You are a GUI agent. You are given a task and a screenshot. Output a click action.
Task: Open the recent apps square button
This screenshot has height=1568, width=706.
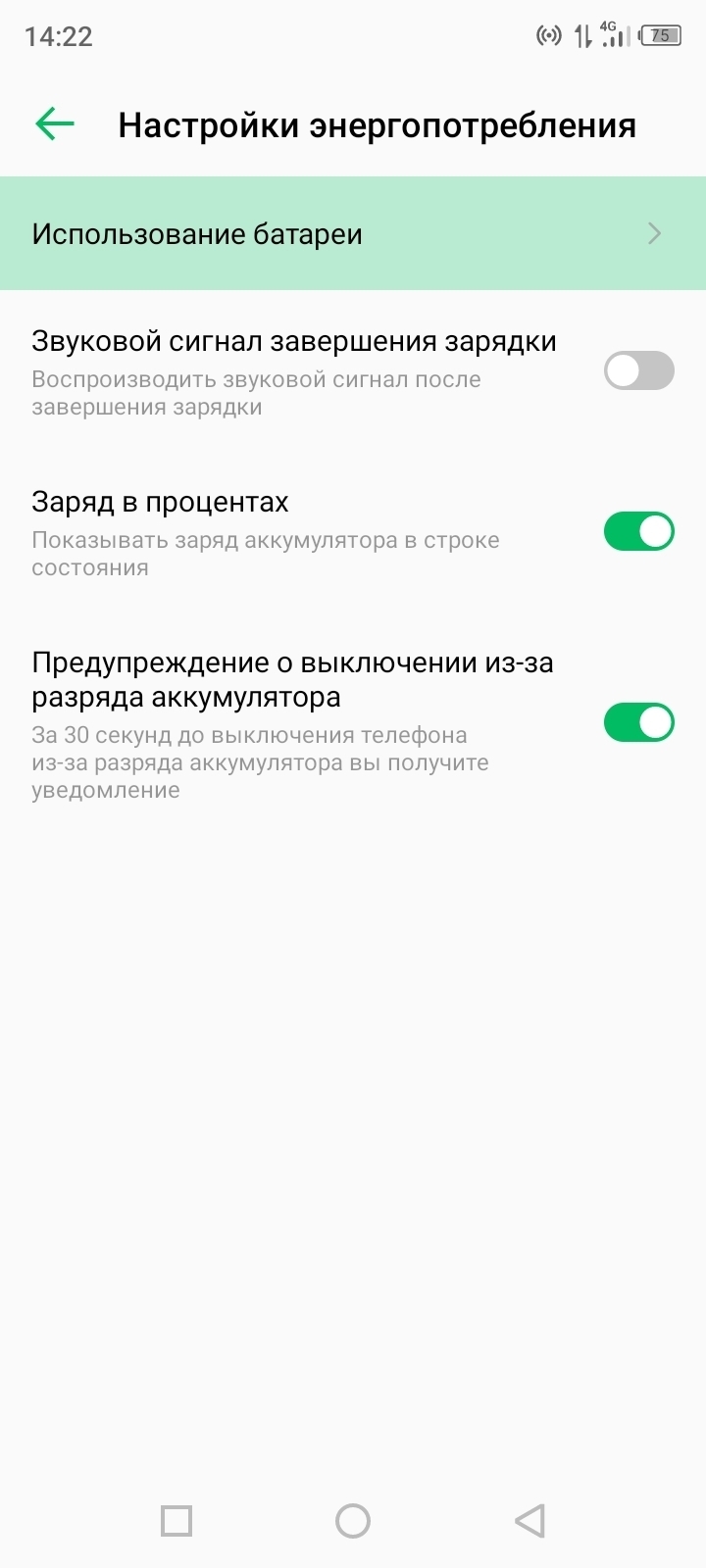pos(176,1521)
